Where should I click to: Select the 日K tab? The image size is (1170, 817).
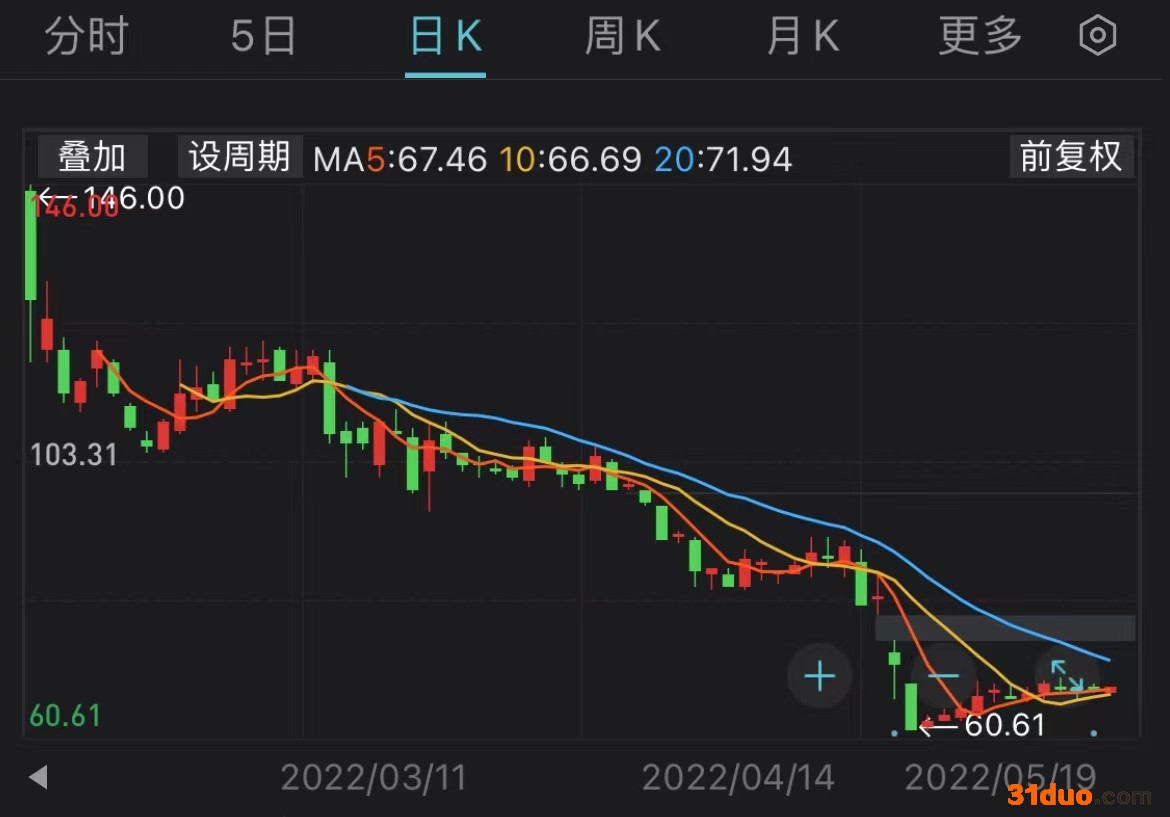point(446,37)
